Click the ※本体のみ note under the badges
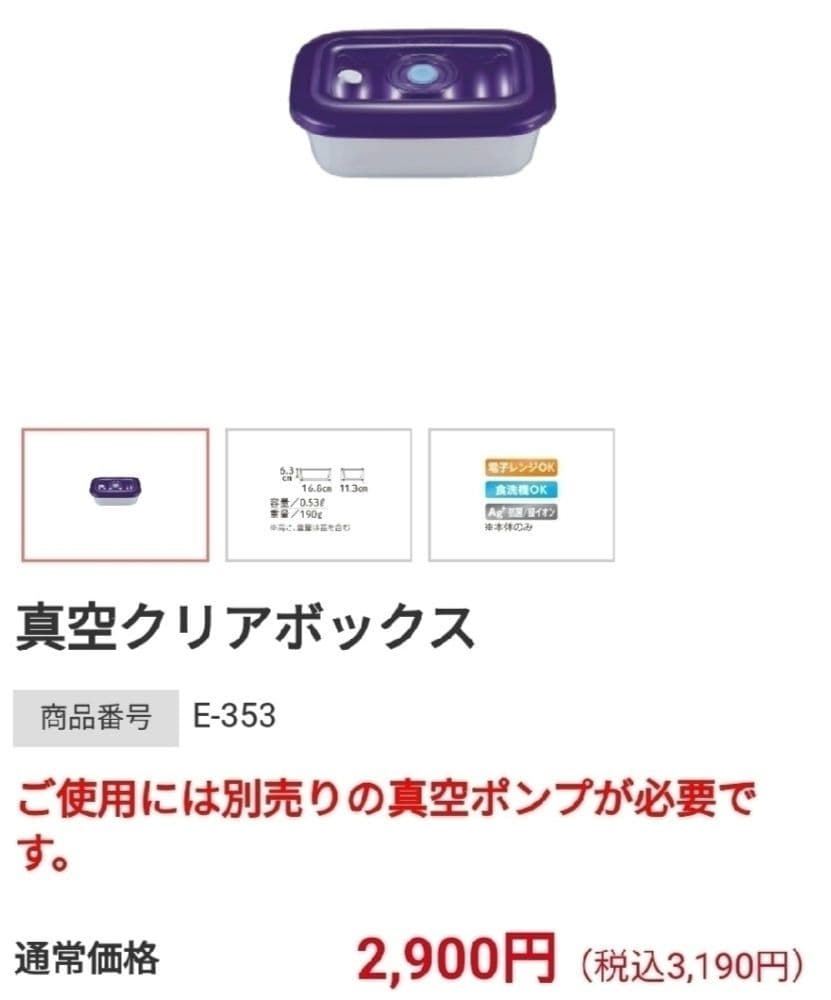 pos(507,527)
